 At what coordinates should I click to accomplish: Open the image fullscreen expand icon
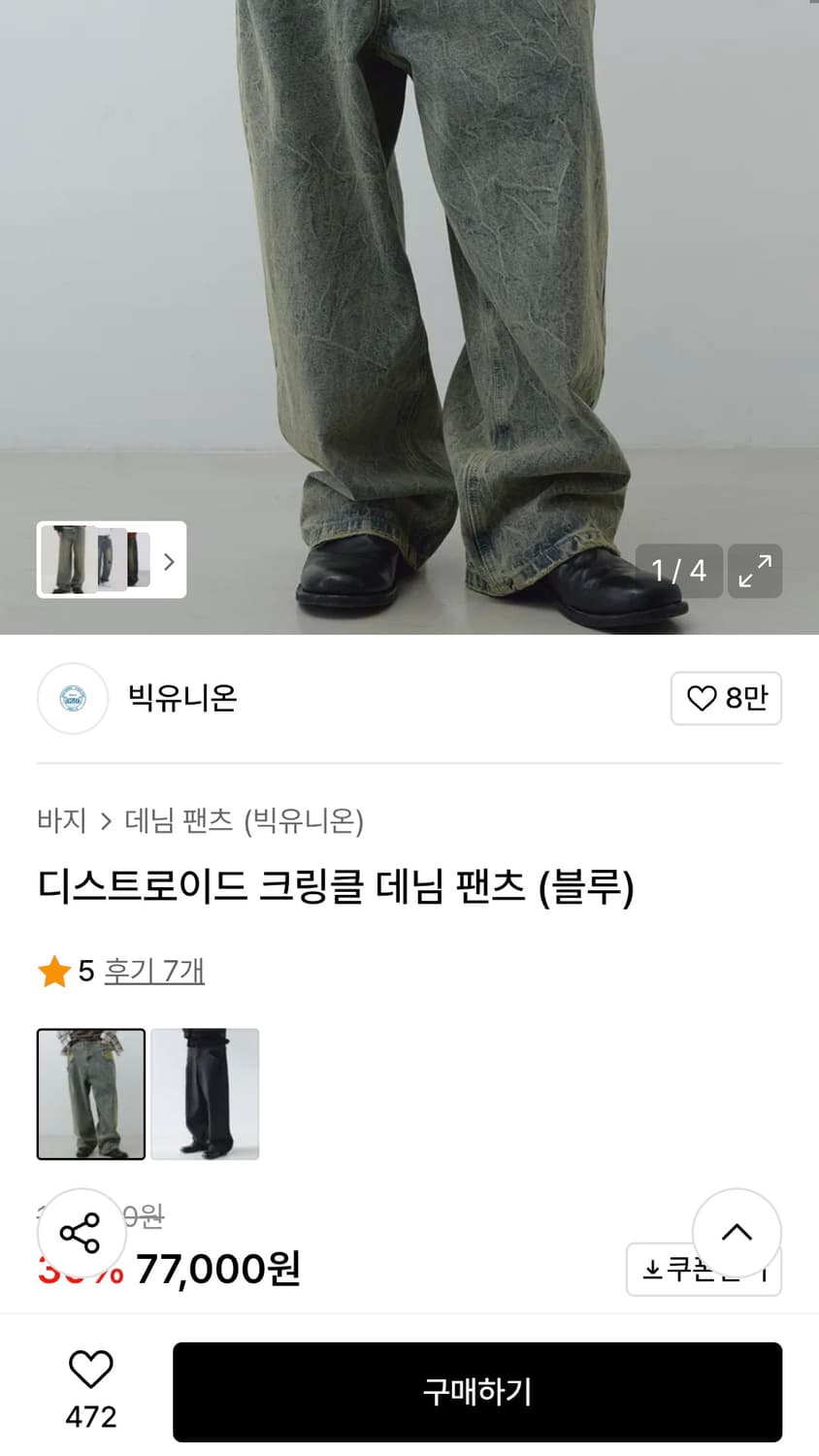coord(756,572)
